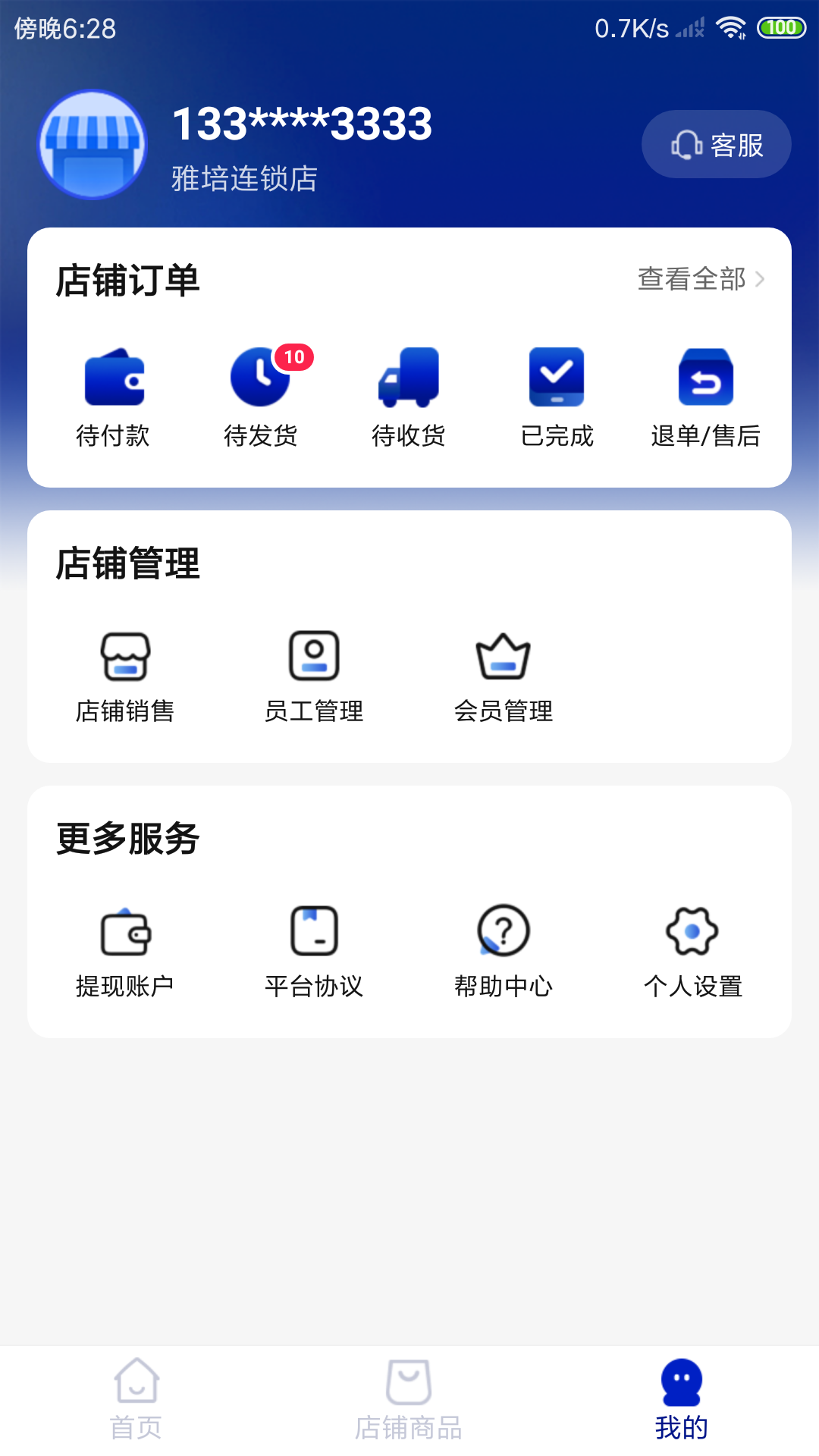Open 个人设置 personal settings

click(692, 952)
